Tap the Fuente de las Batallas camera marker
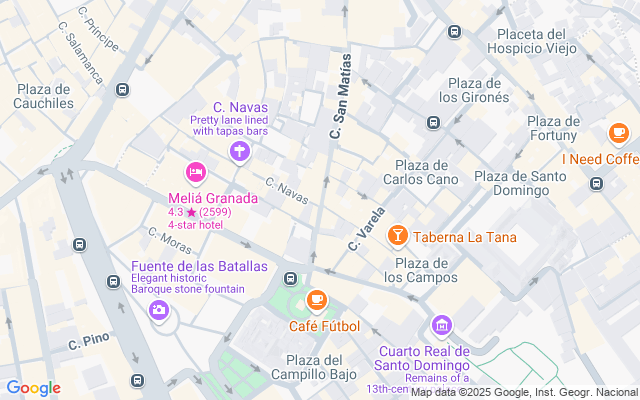 pyautogui.click(x=159, y=310)
